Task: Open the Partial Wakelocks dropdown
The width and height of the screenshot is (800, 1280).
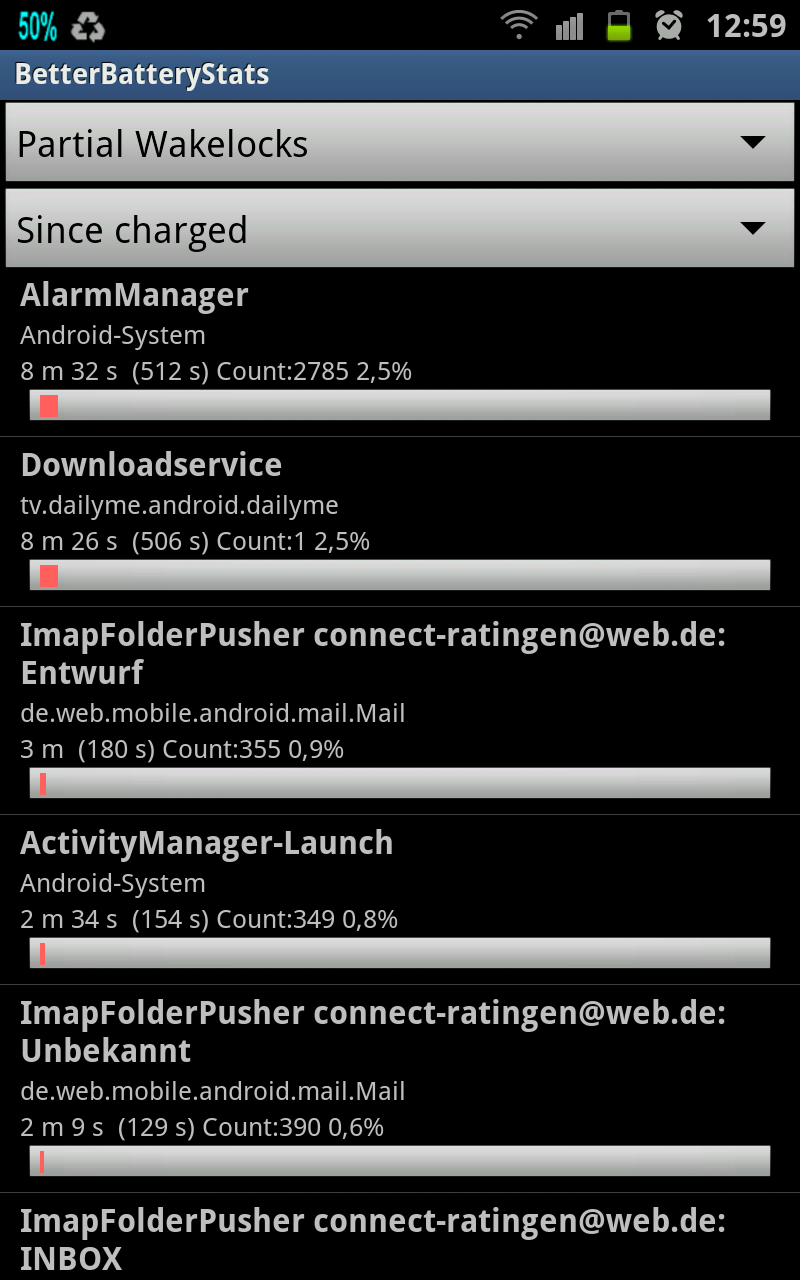Action: [400, 142]
